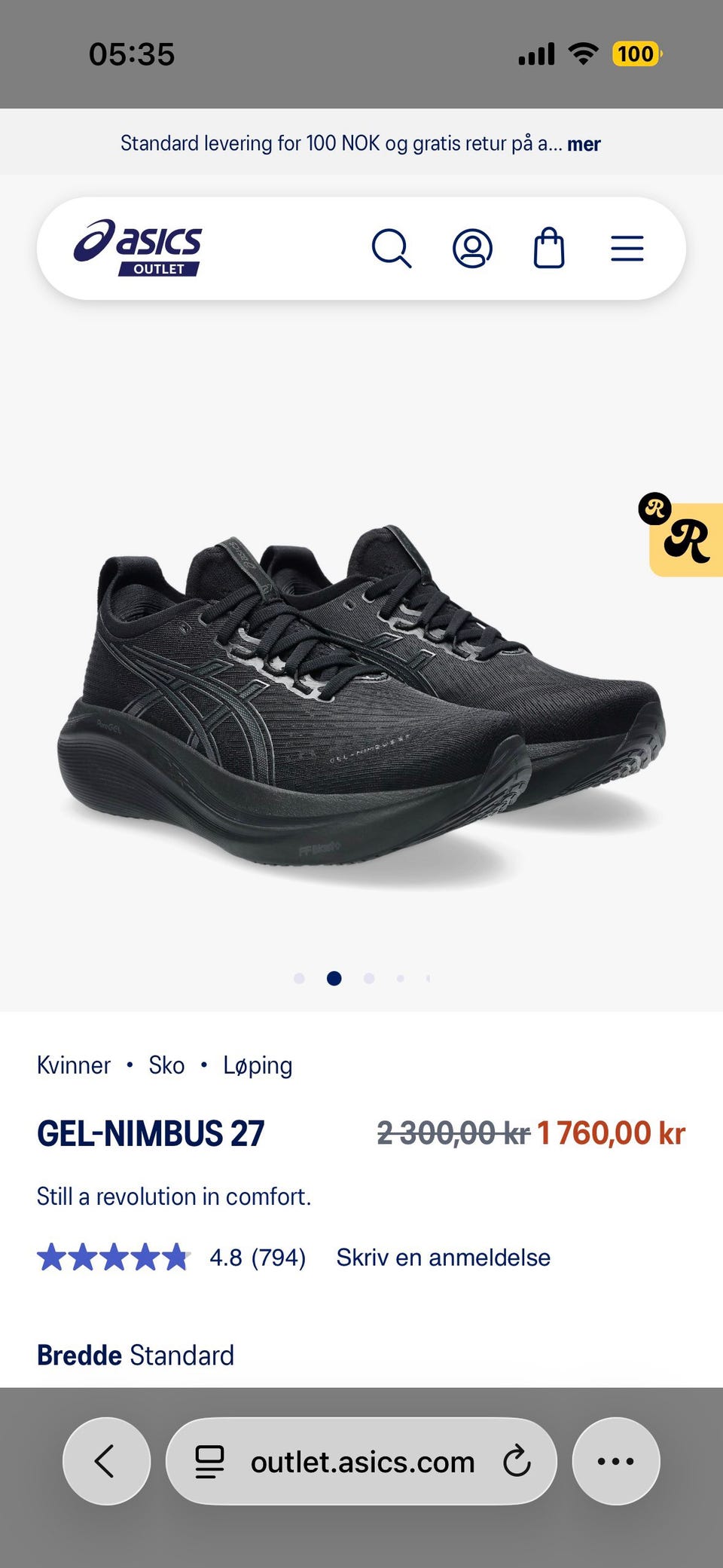Tap "Skriv en anmeldelse" to write a review

(x=443, y=1258)
